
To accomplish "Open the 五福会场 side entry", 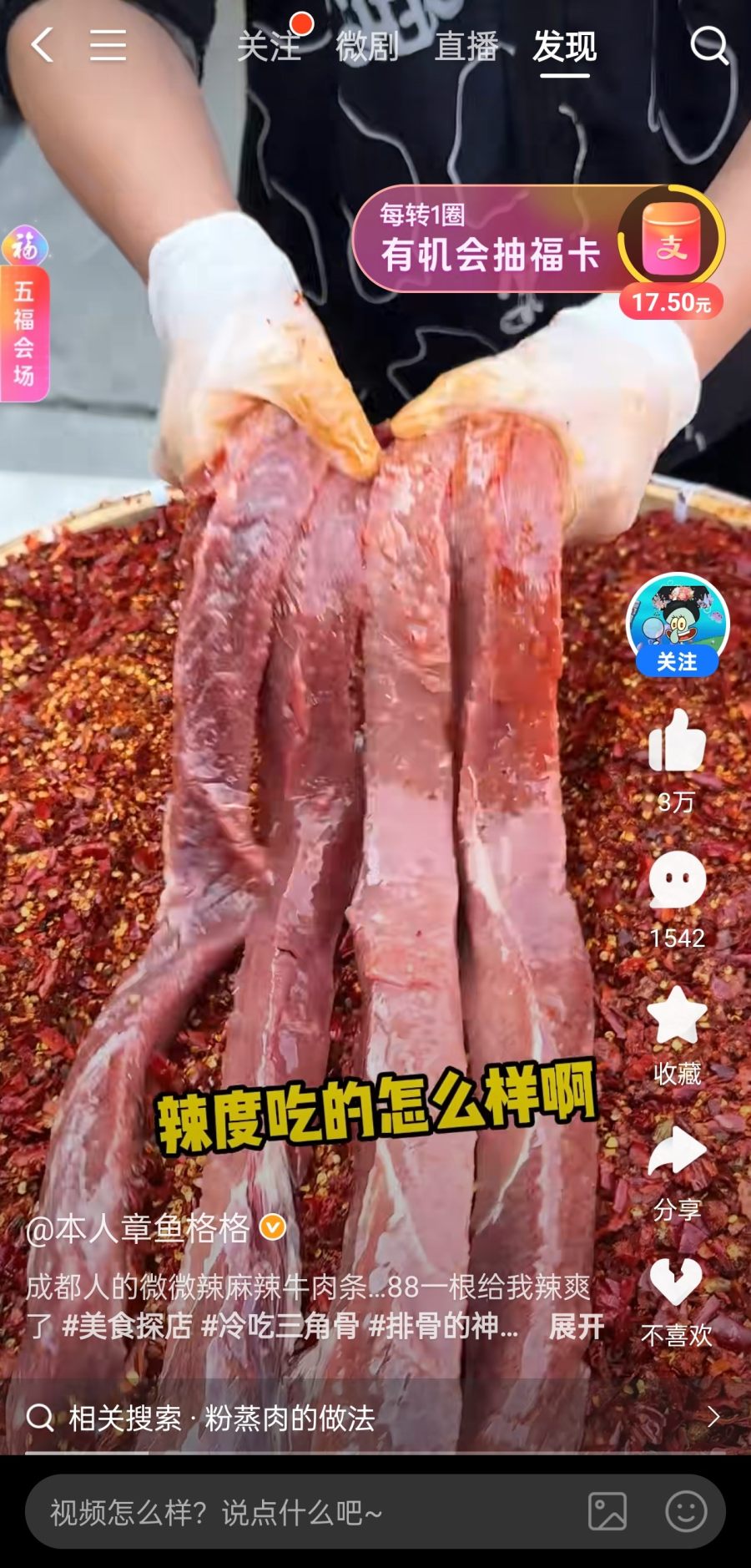I will coord(24,317).
